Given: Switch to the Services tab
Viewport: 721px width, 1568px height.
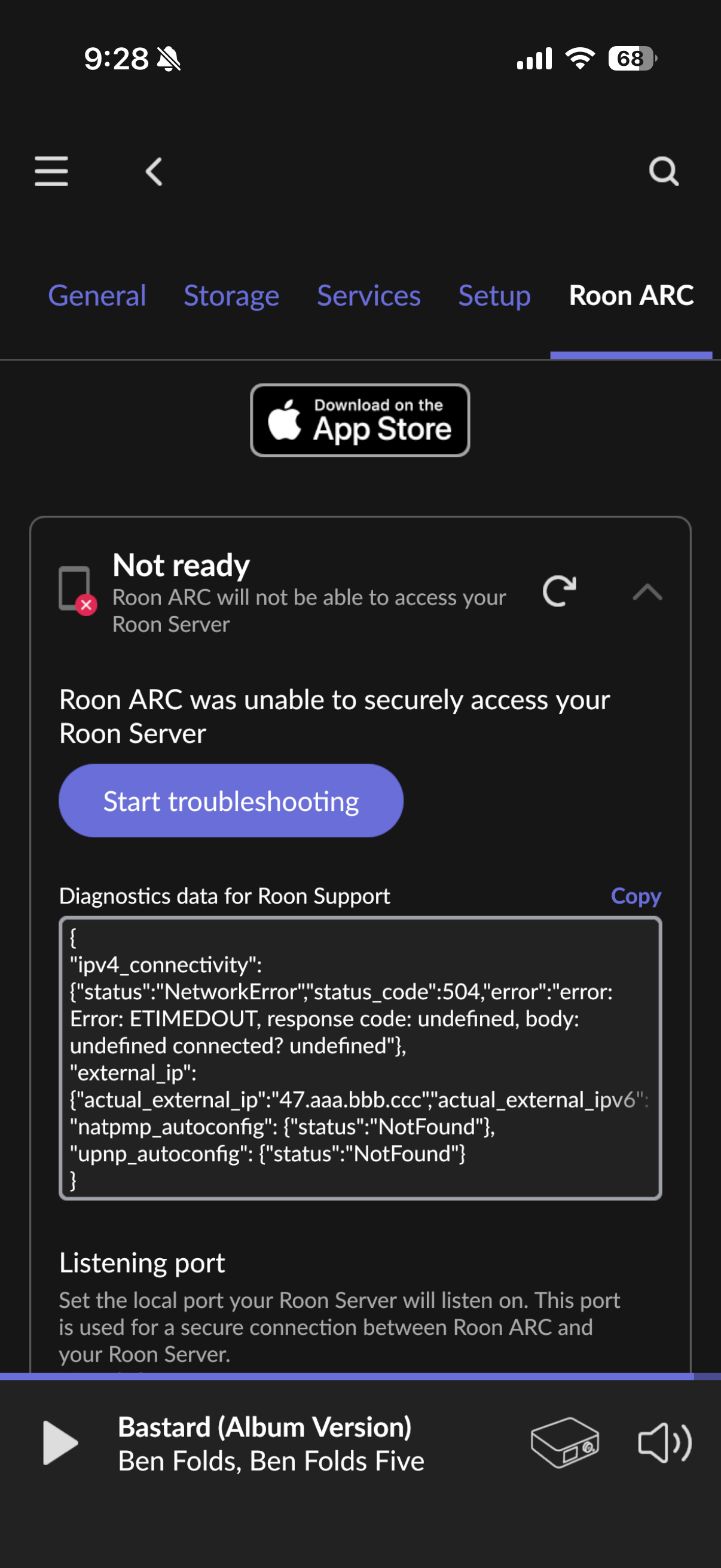Looking at the screenshot, I should click(369, 296).
